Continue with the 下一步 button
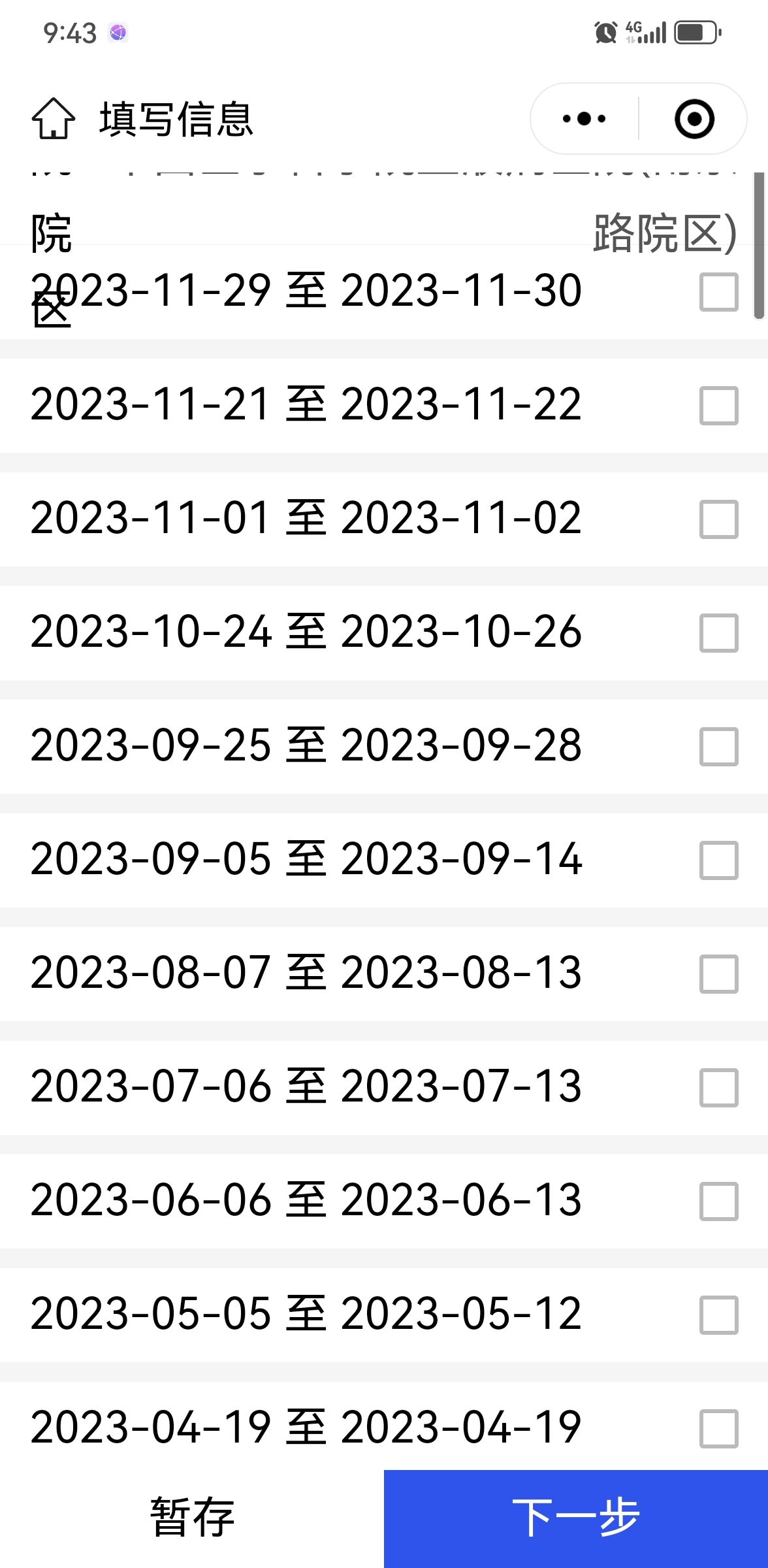Screen dimensions: 768x1568 (576, 1518)
